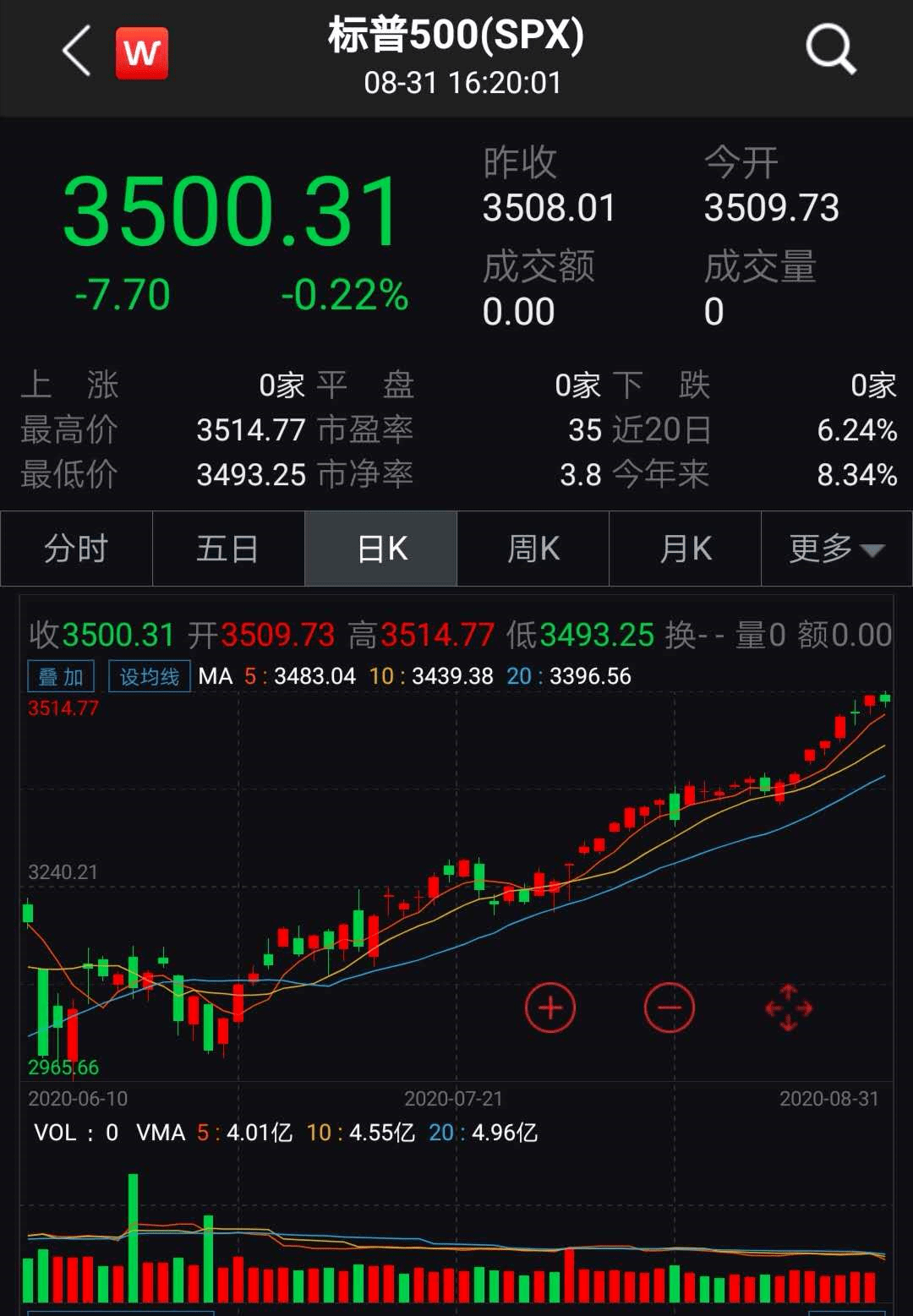Screen dimensions: 913x1316
Task: Toggle the 叠加 overlay mode
Action: [60, 676]
